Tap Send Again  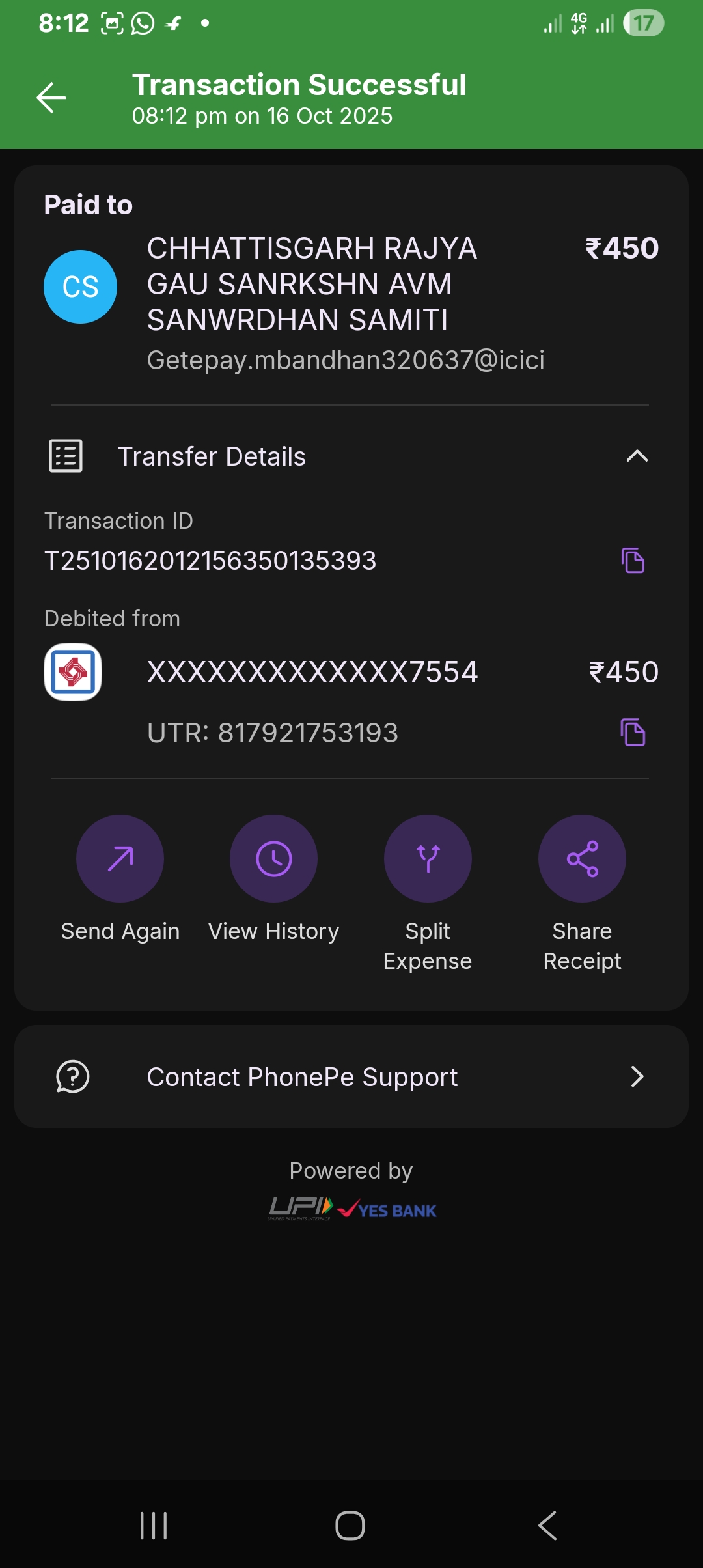pos(120,859)
